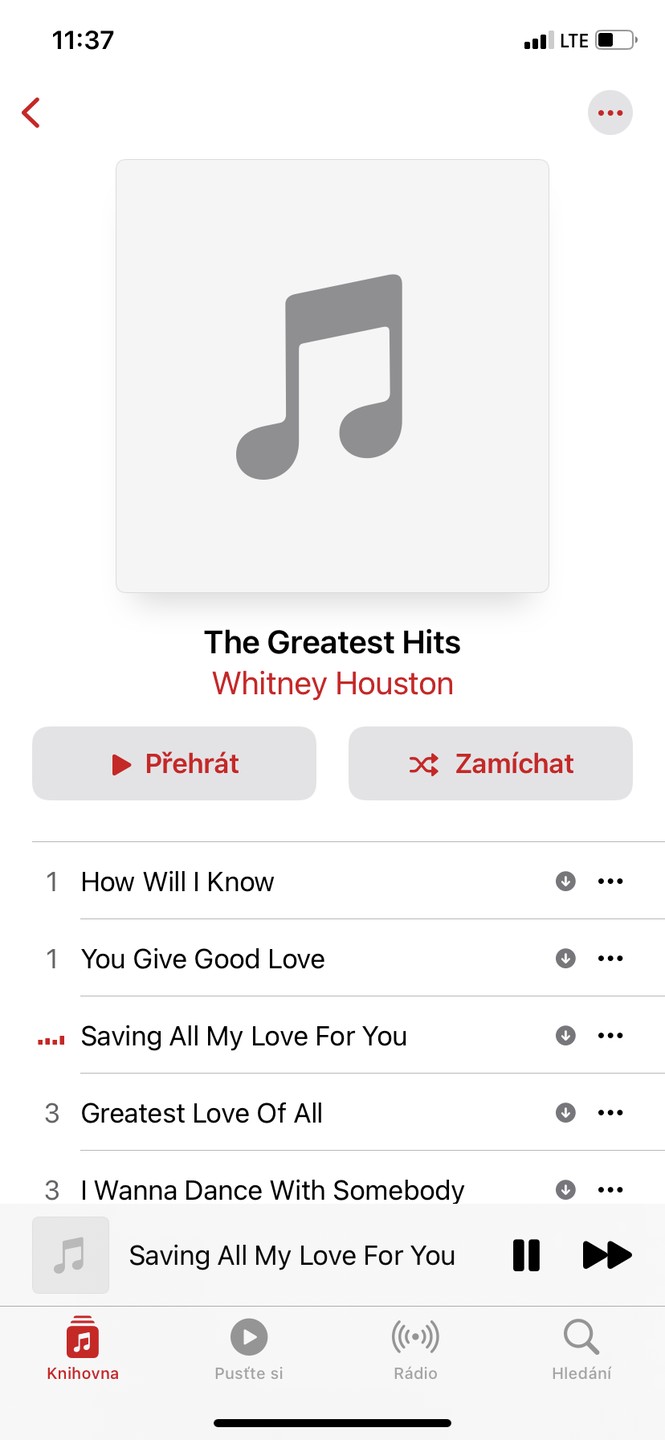The image size is (665, 1440).
Task: Go back using the red arrow
Action: point(32,113)
